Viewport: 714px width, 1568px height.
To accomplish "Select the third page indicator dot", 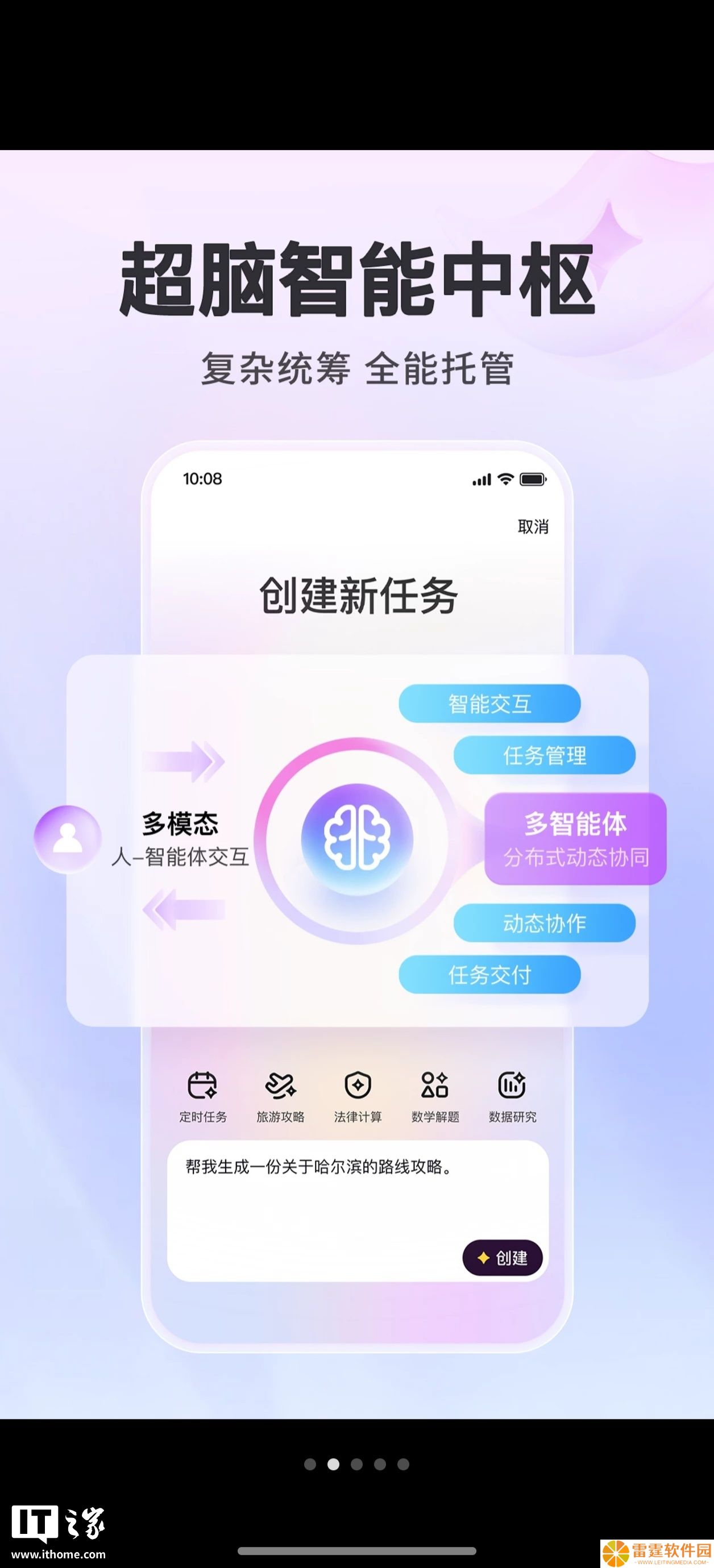I will 356,1464.
